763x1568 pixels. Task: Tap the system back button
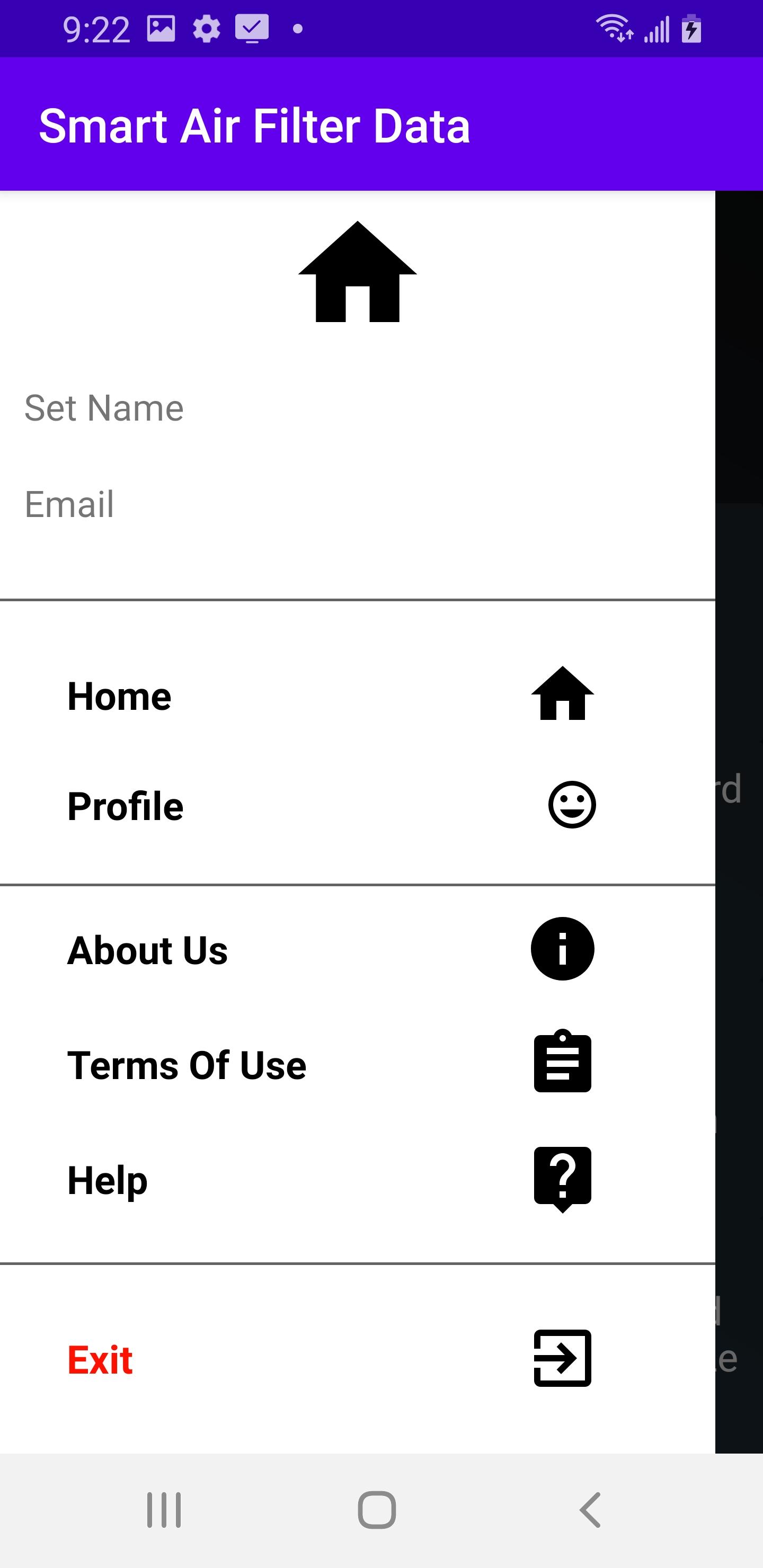click(x=589, y=1510)
